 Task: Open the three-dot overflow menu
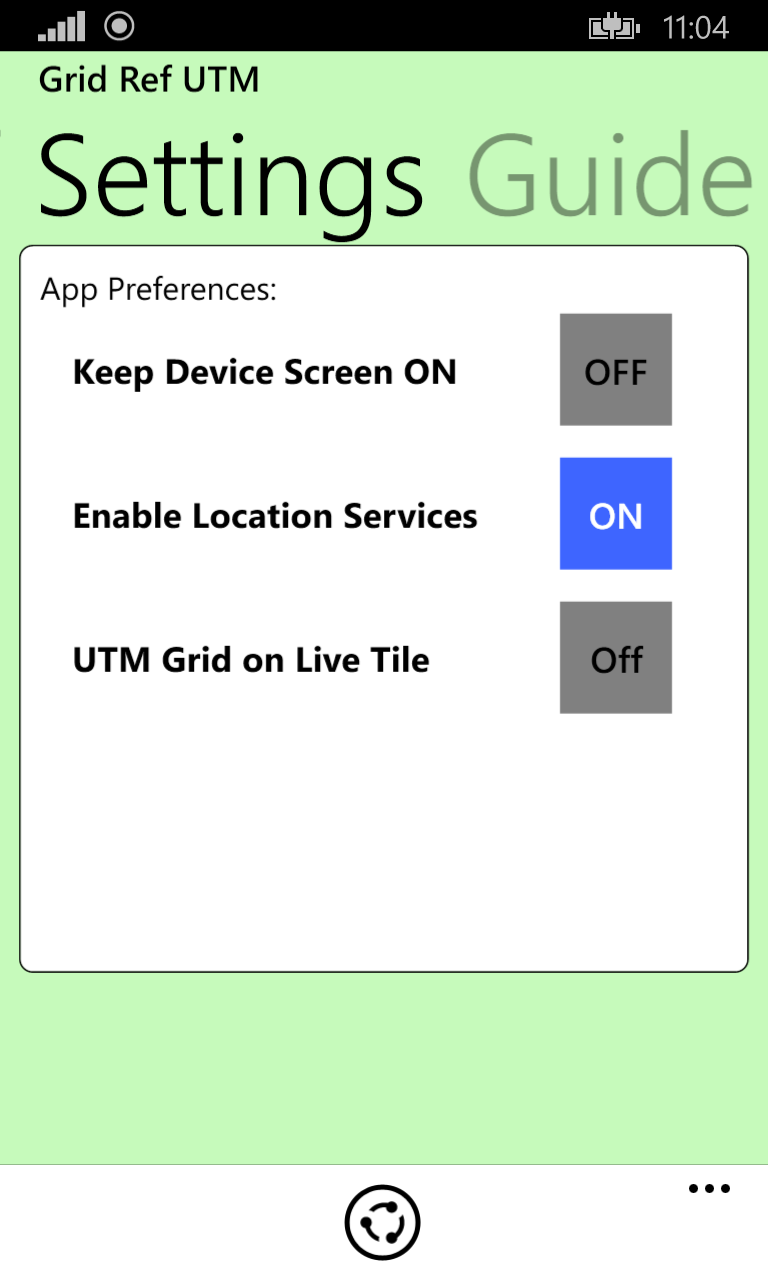(709, 1189)
